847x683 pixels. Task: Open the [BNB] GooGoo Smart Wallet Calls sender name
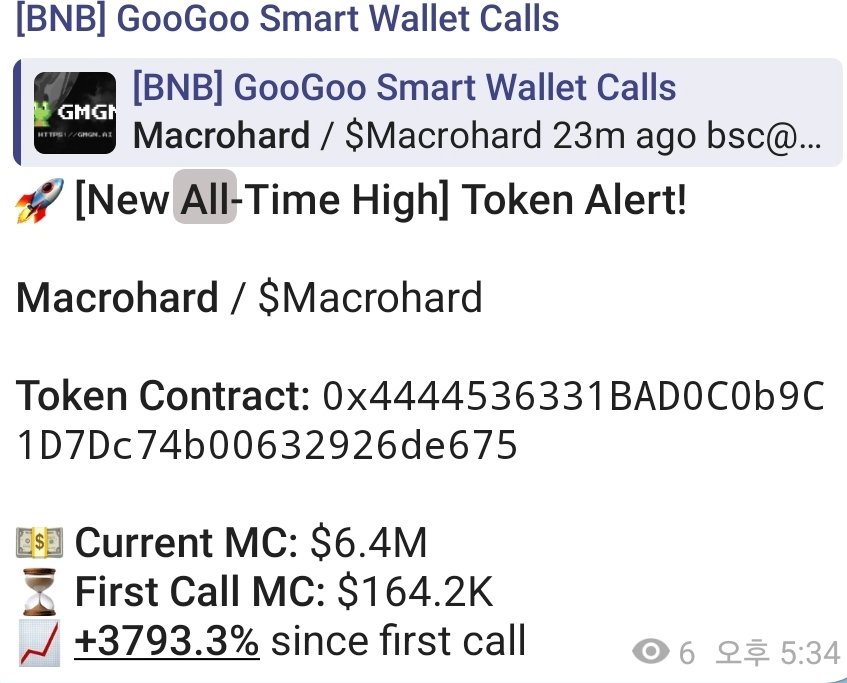click(287, 19)
